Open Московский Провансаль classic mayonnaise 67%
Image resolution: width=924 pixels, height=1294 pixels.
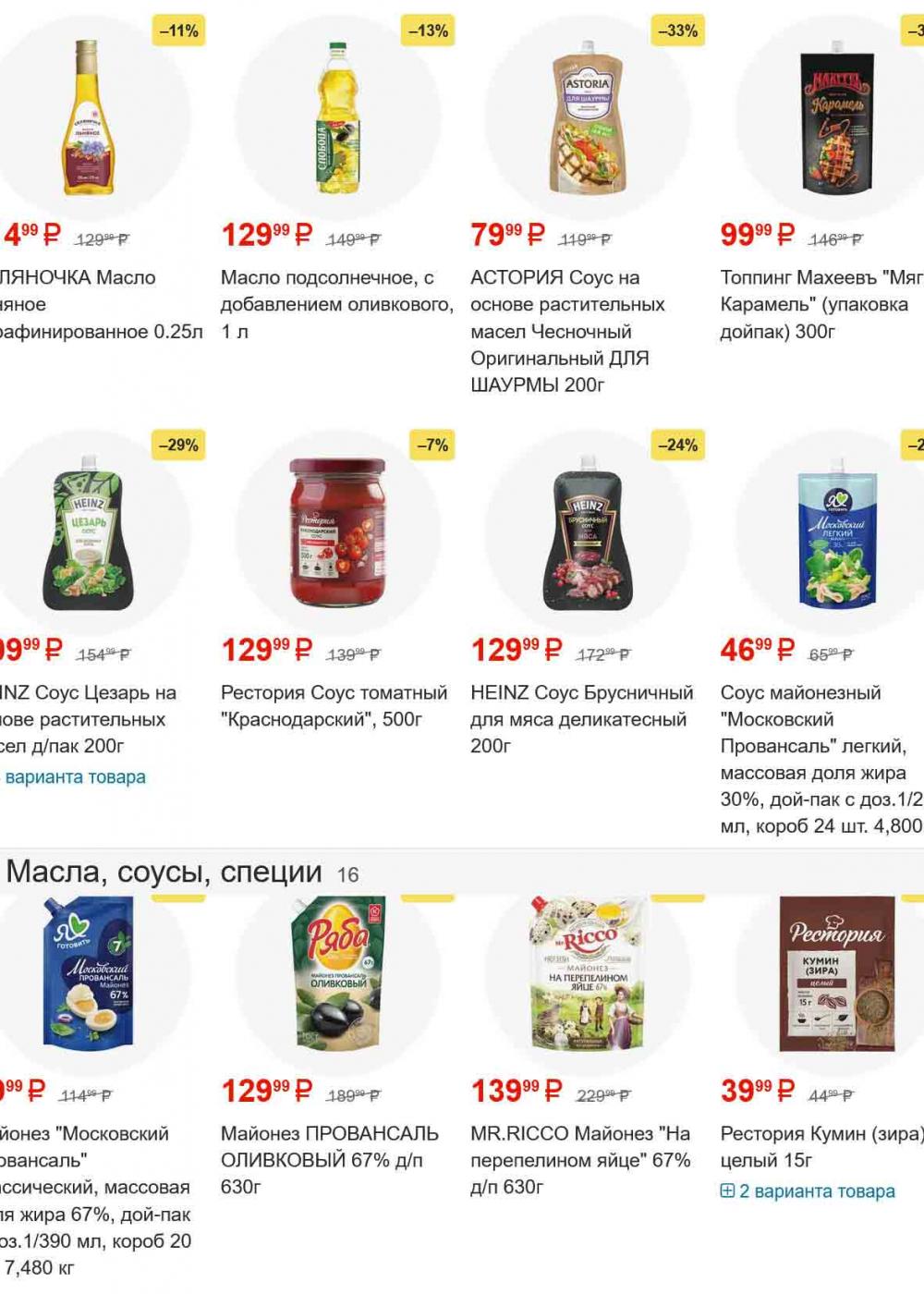(x=92, y=1199)
